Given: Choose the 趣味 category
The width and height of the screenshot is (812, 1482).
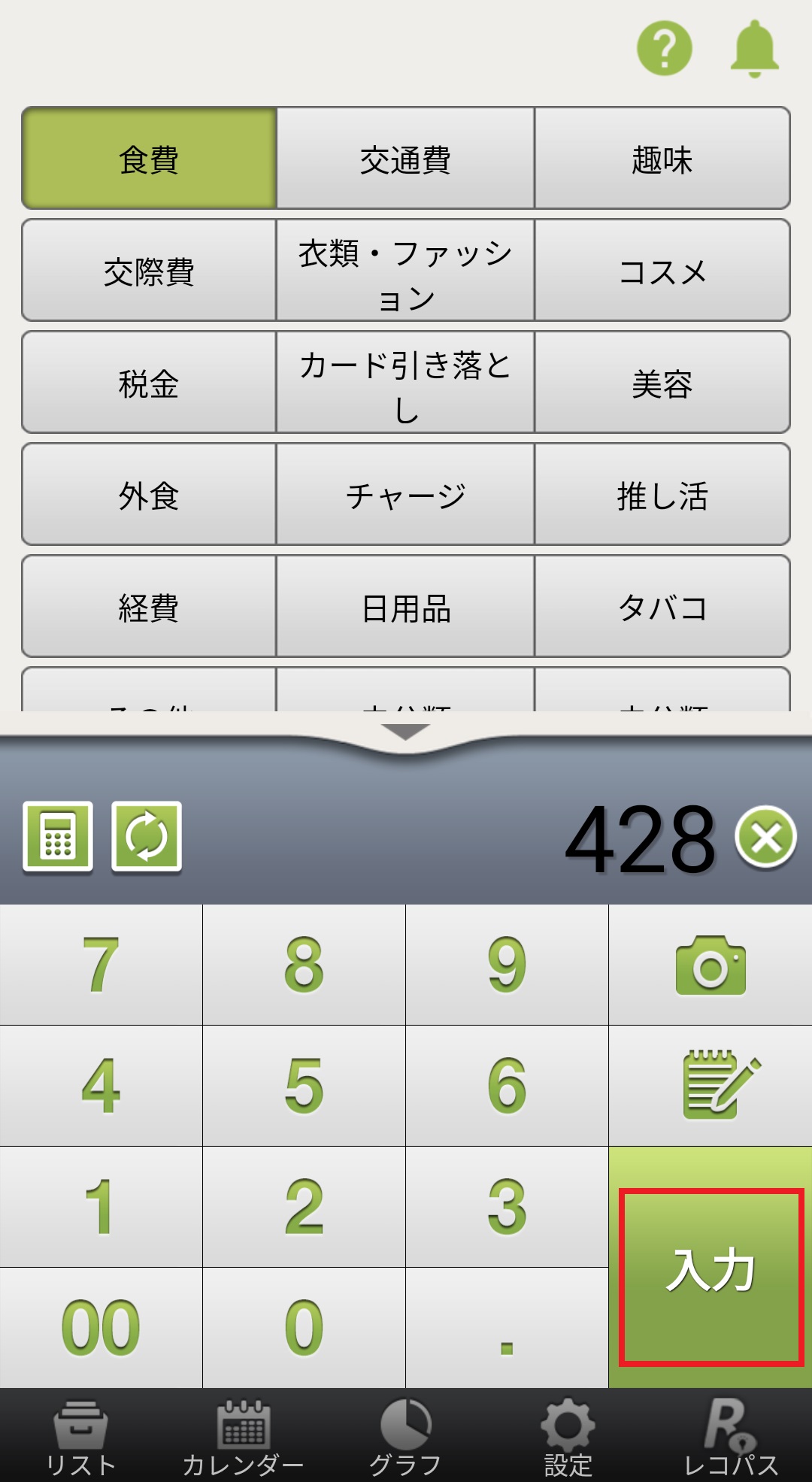Looking at the screenshot, I should coord(662,159).
